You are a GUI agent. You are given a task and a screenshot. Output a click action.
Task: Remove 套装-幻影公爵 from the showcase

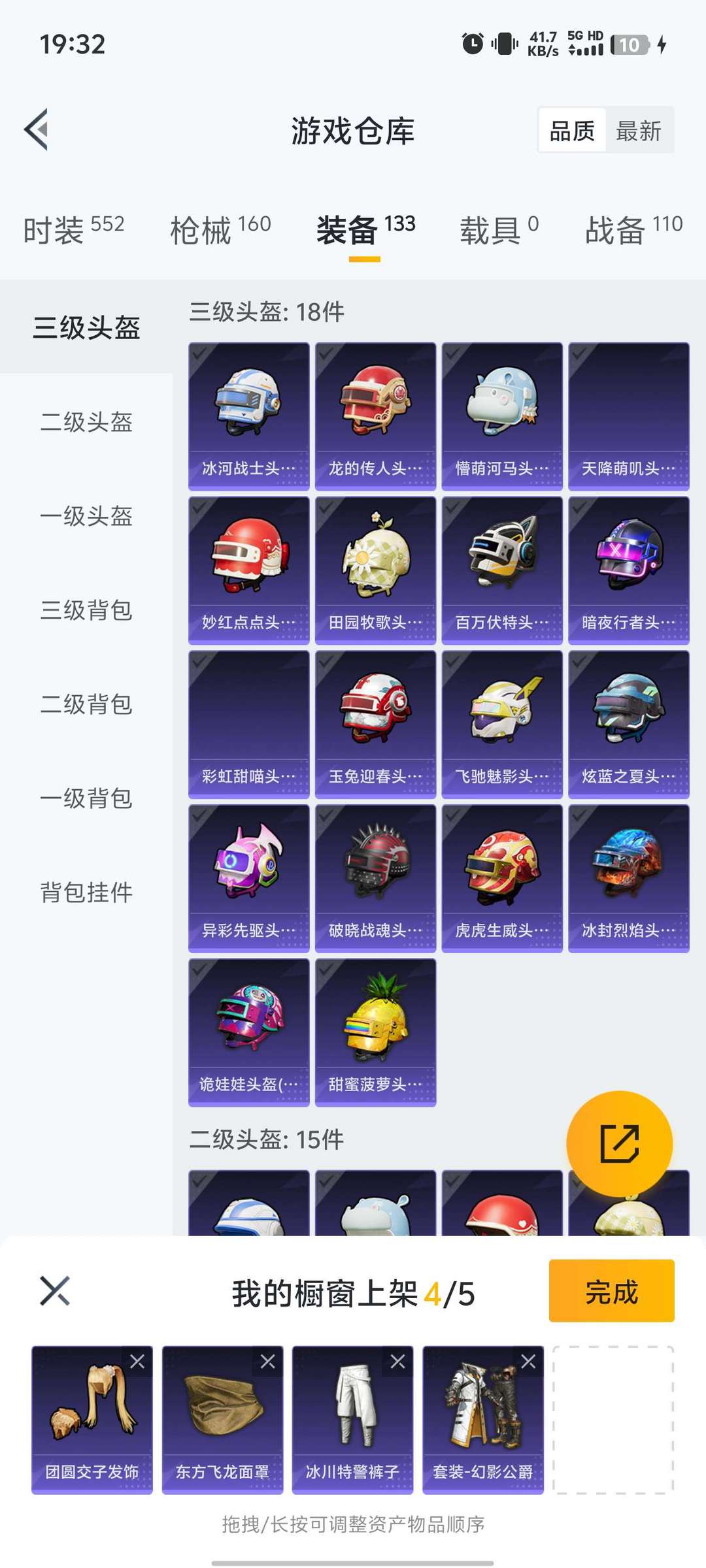tap(528, 1362)
